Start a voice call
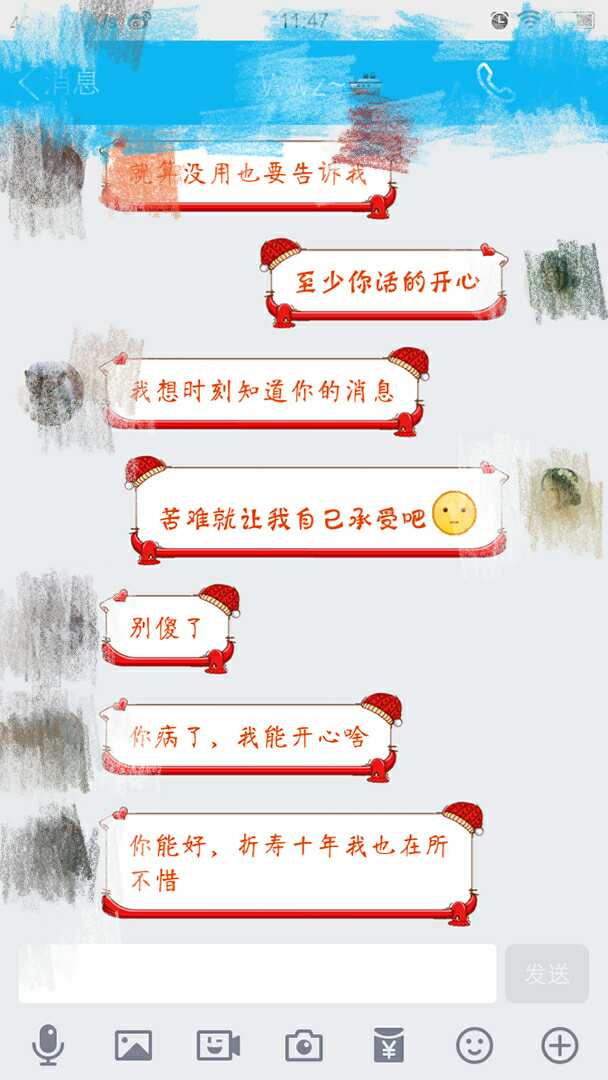The height and width of the screenshot is (1080, 608). pos(494,83)
